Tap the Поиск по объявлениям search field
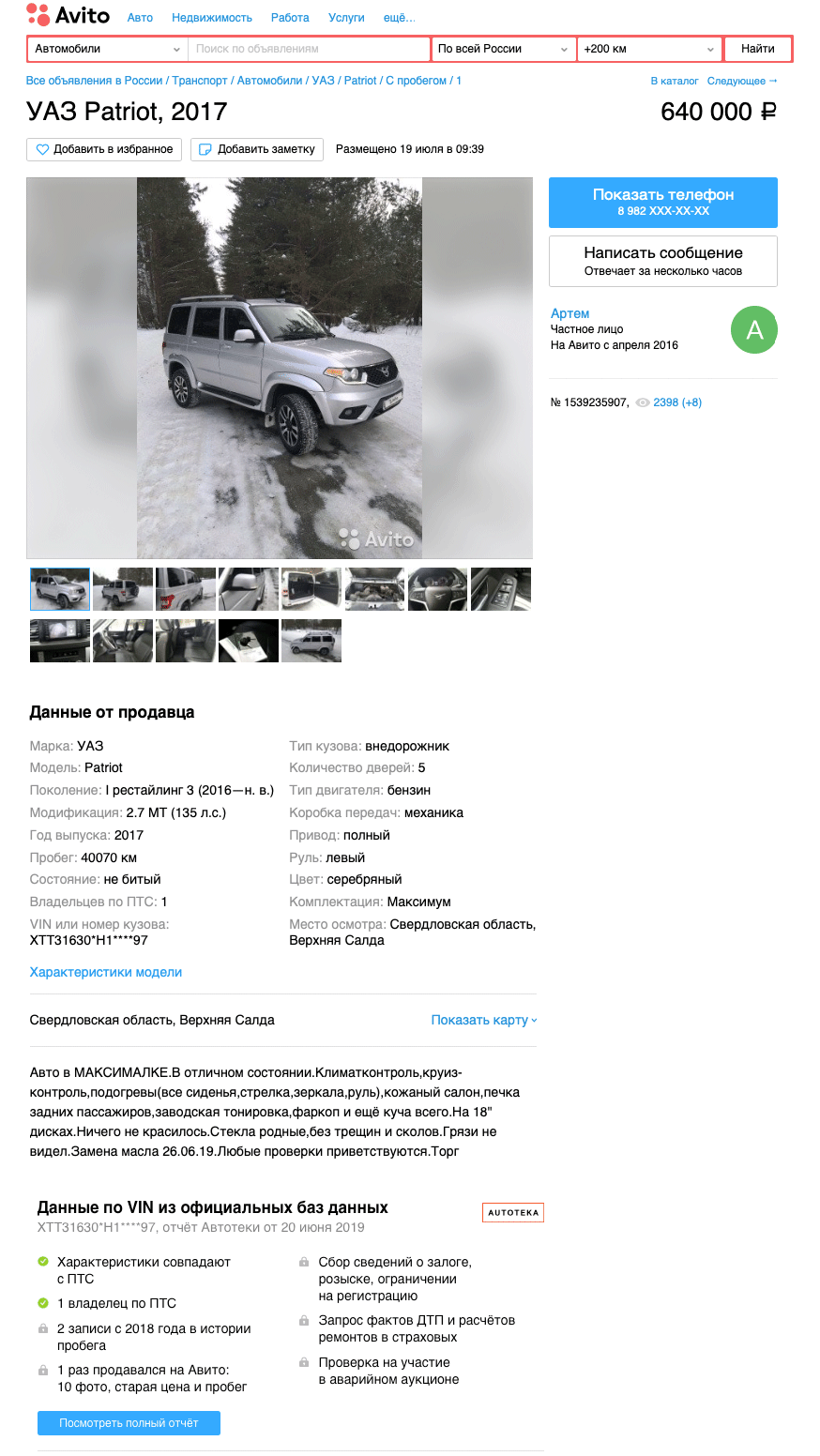The width and height of the screenshot is (820, 1456). [309, 49]
